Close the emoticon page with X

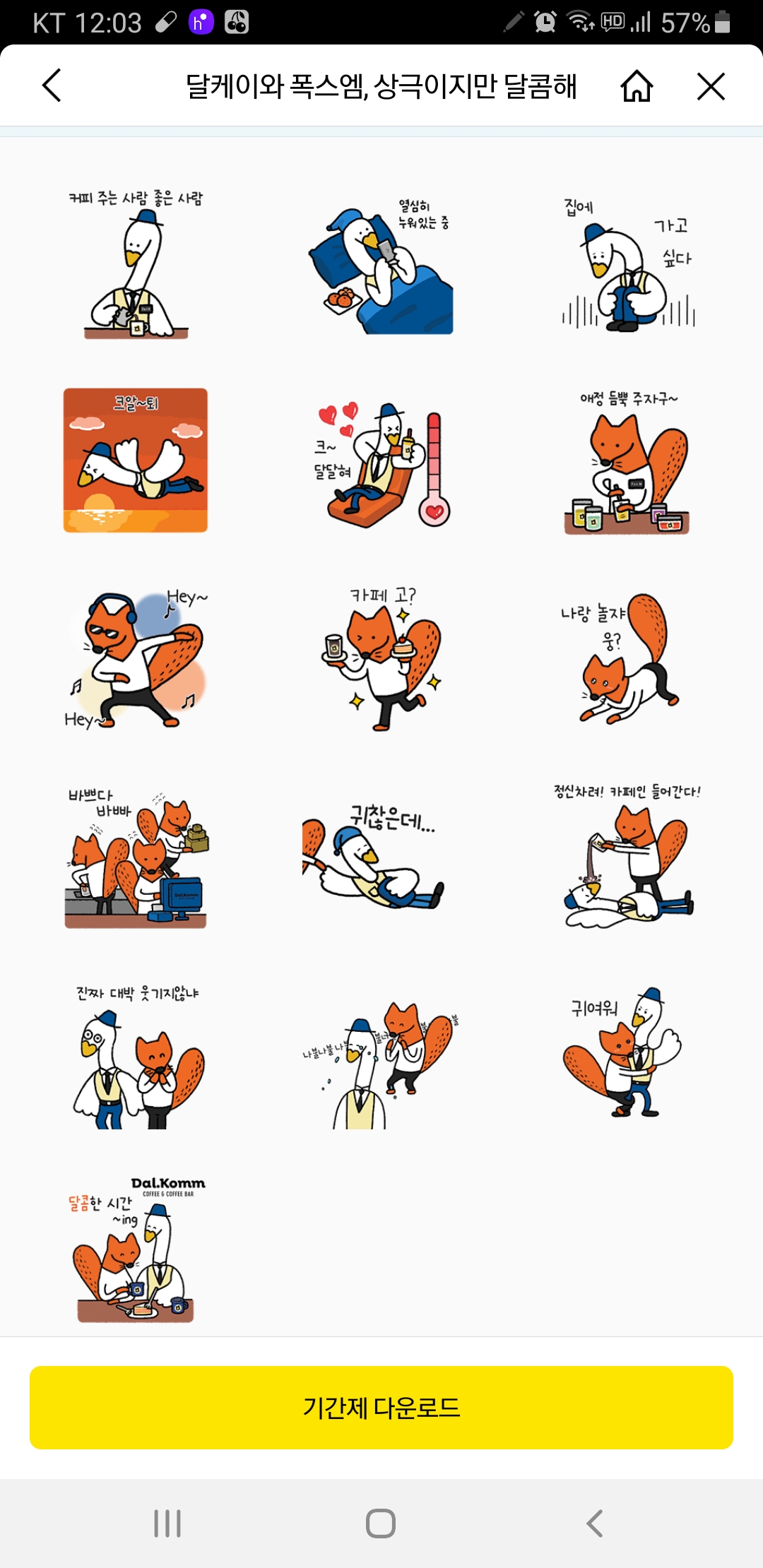click(x=711, y=86)
